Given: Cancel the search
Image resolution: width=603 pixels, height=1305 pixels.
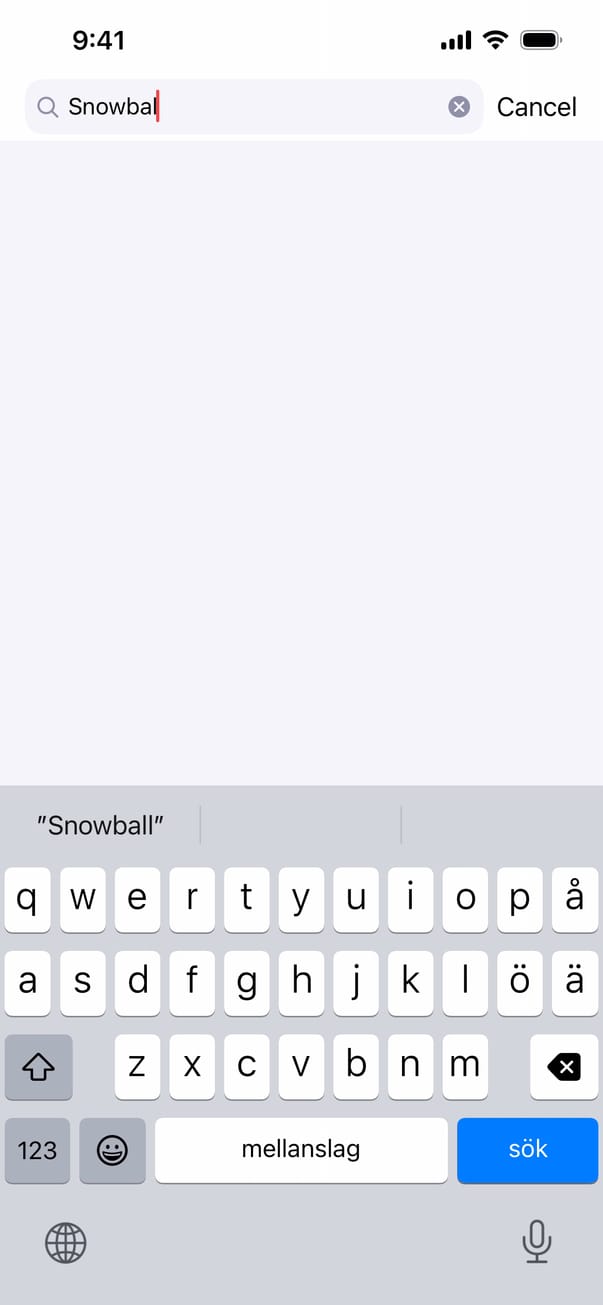Looking at the screenshot, I should [536, 107].
